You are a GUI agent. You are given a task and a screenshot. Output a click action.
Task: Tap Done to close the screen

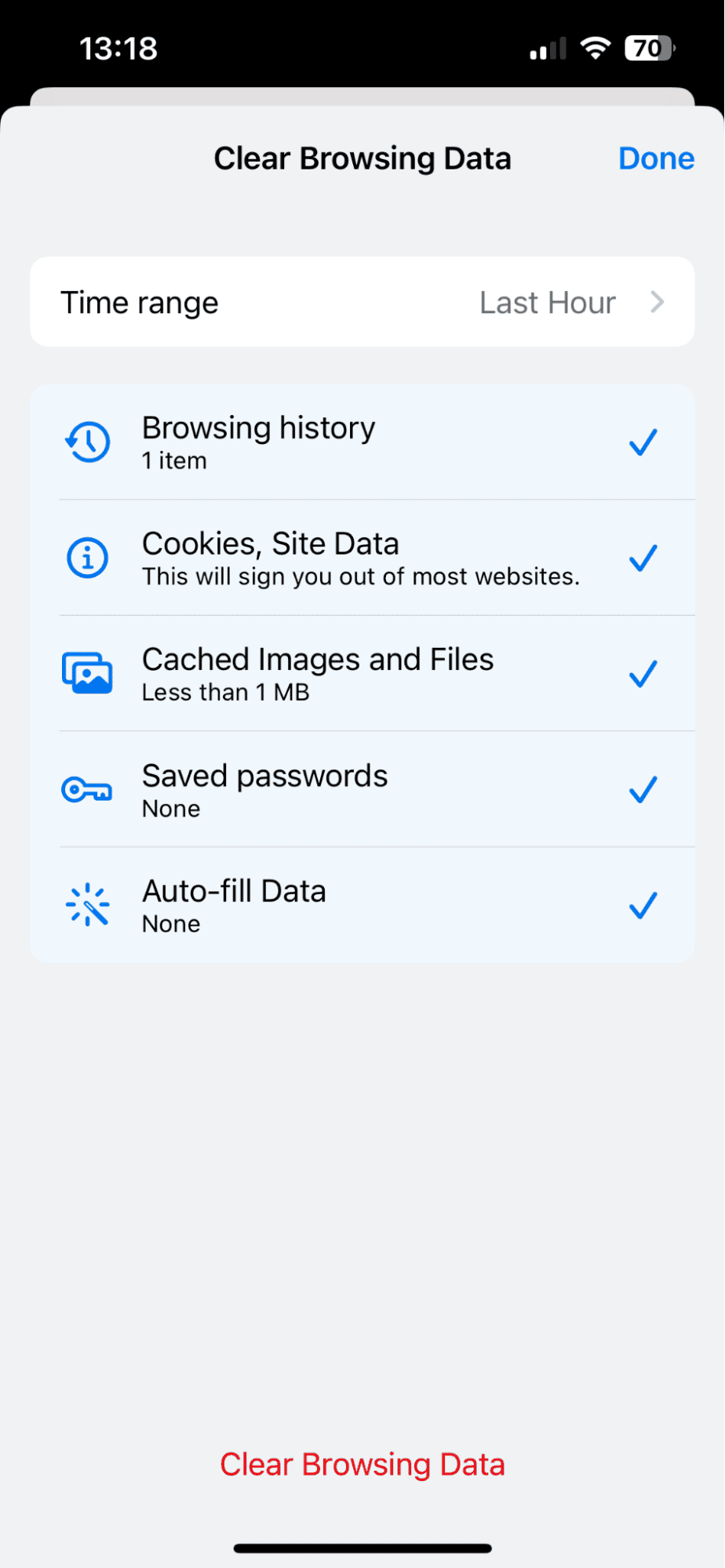point(656,158)
